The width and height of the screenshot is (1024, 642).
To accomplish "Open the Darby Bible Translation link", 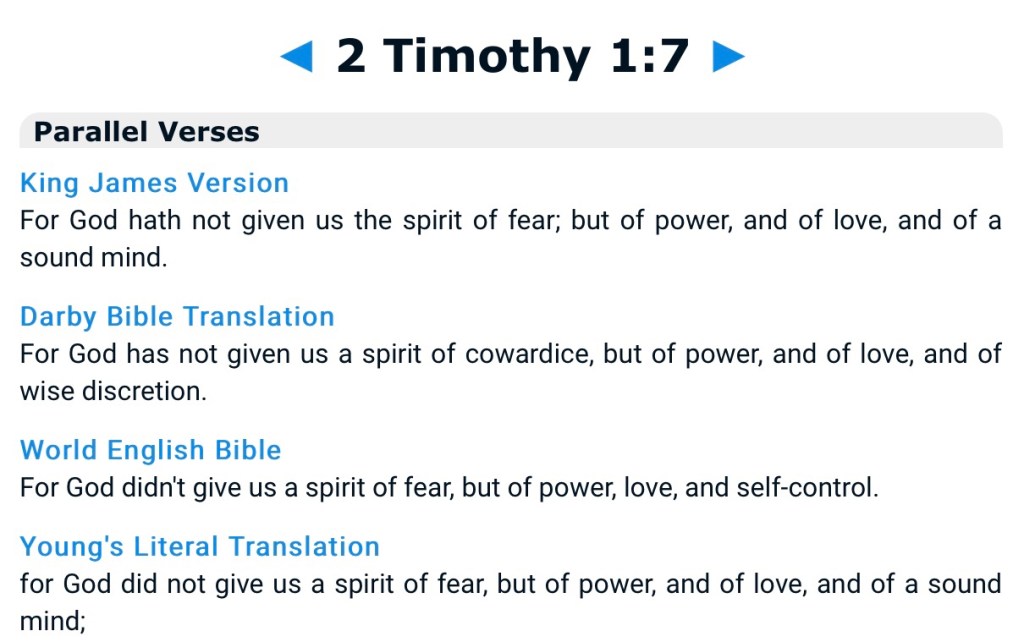I will 177,317.
